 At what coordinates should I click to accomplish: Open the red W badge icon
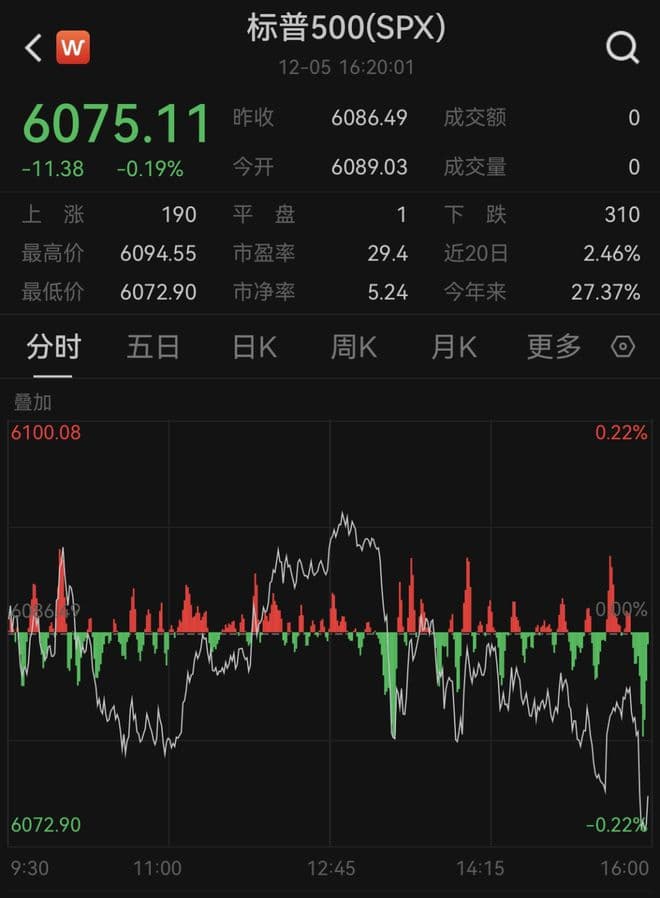(x=73, y=47)
